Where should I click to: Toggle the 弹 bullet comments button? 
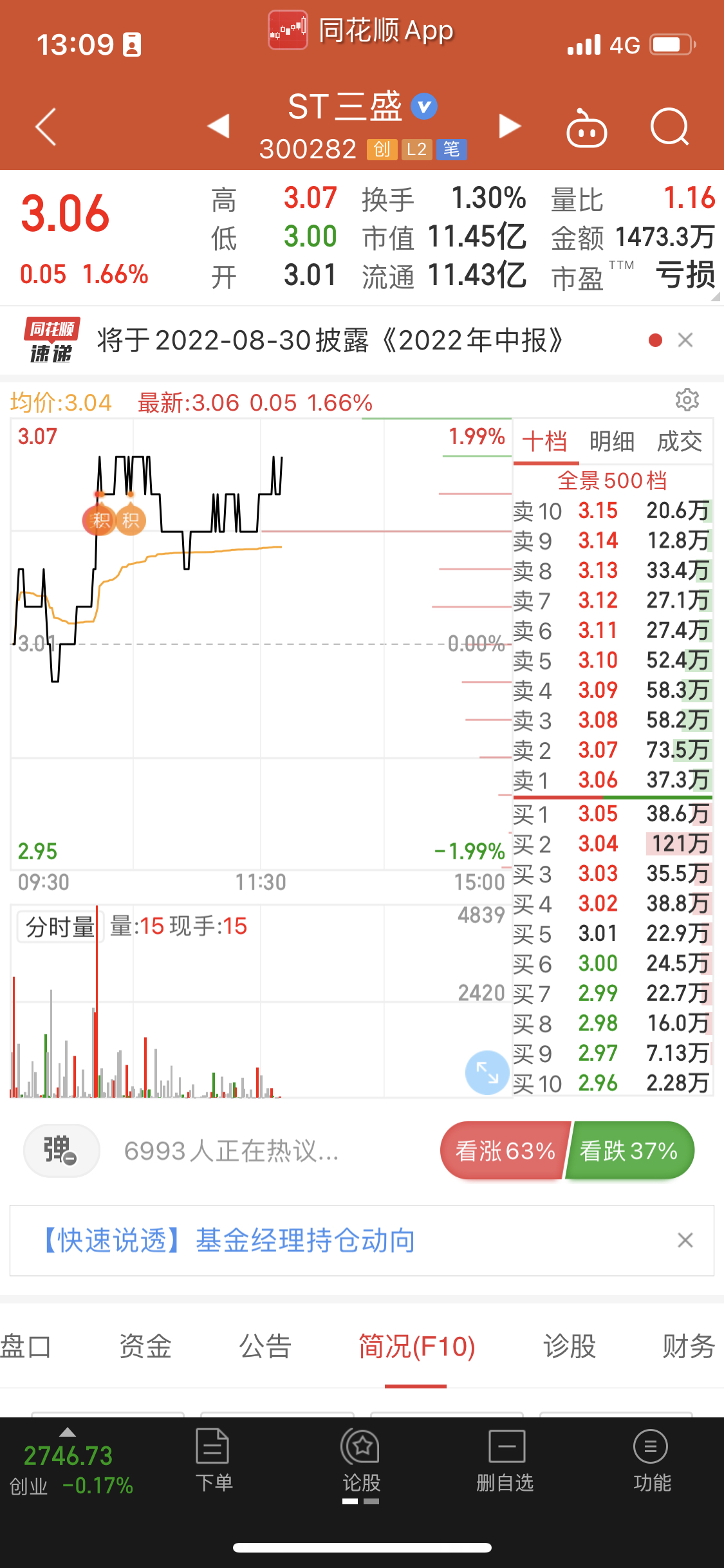(x=61, y=1150)
